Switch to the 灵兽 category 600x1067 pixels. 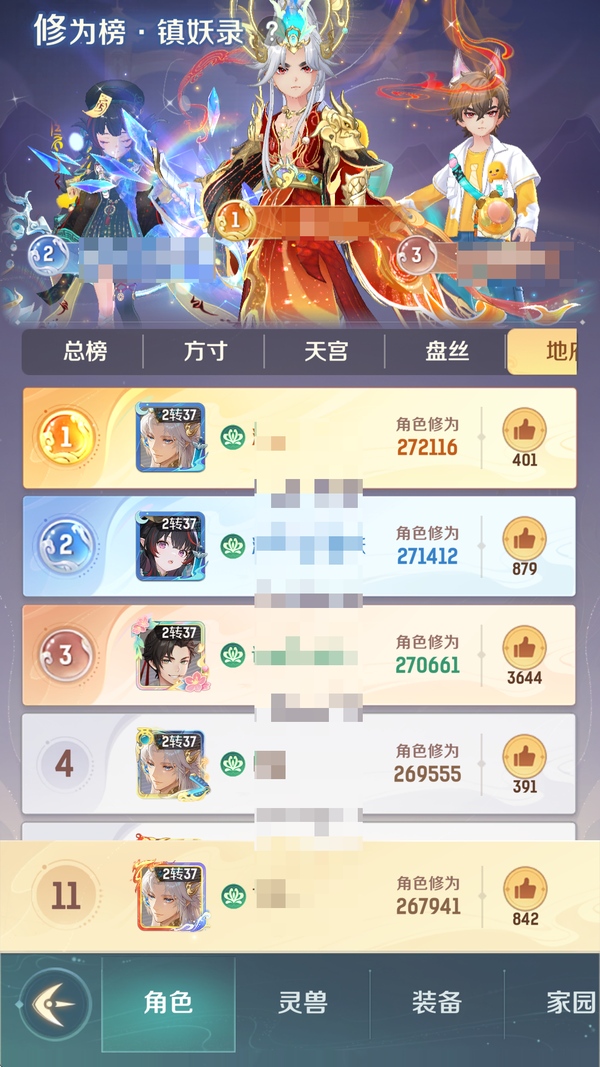pyautogui.click(x=302, y=1003)
